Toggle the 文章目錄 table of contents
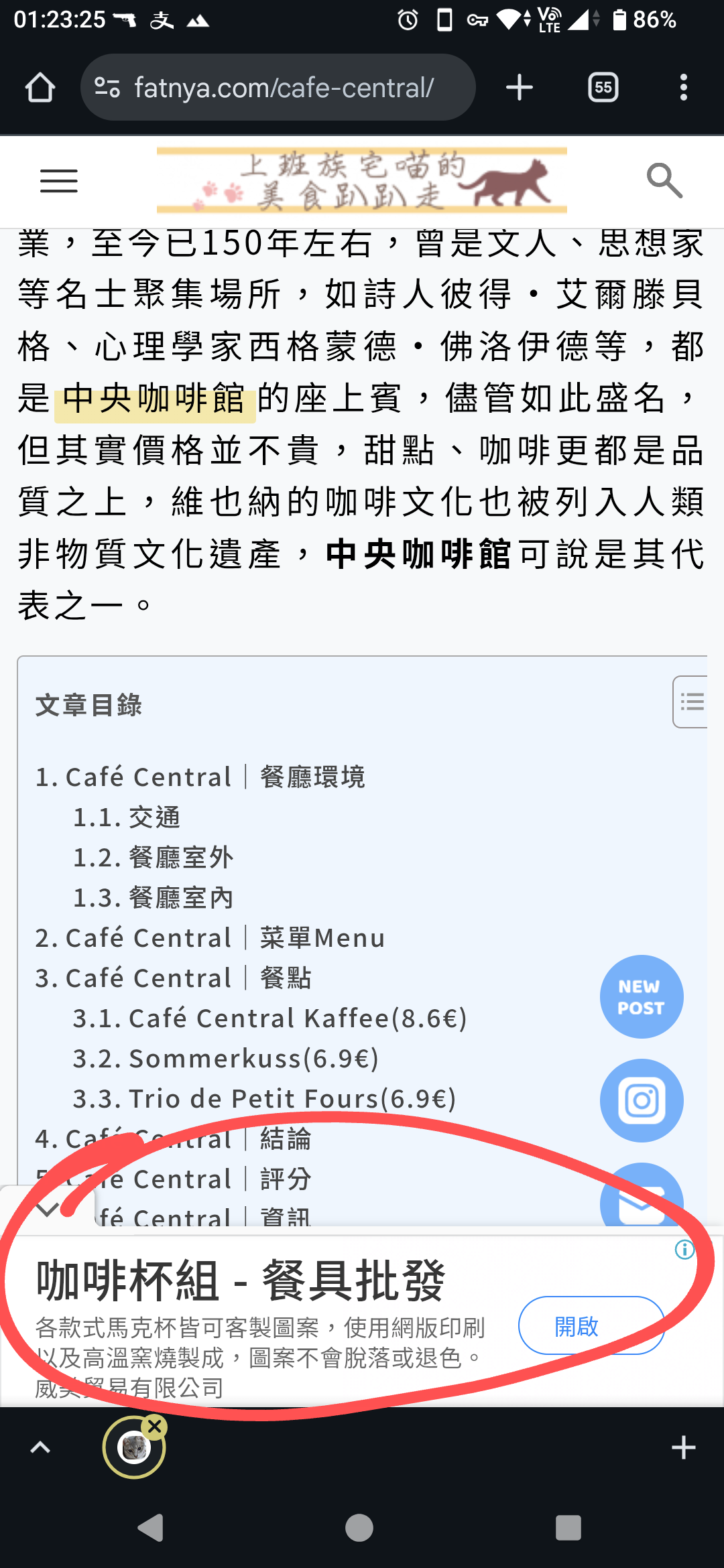Viewport: 724px width, 1568px height. tap(691, 702)
